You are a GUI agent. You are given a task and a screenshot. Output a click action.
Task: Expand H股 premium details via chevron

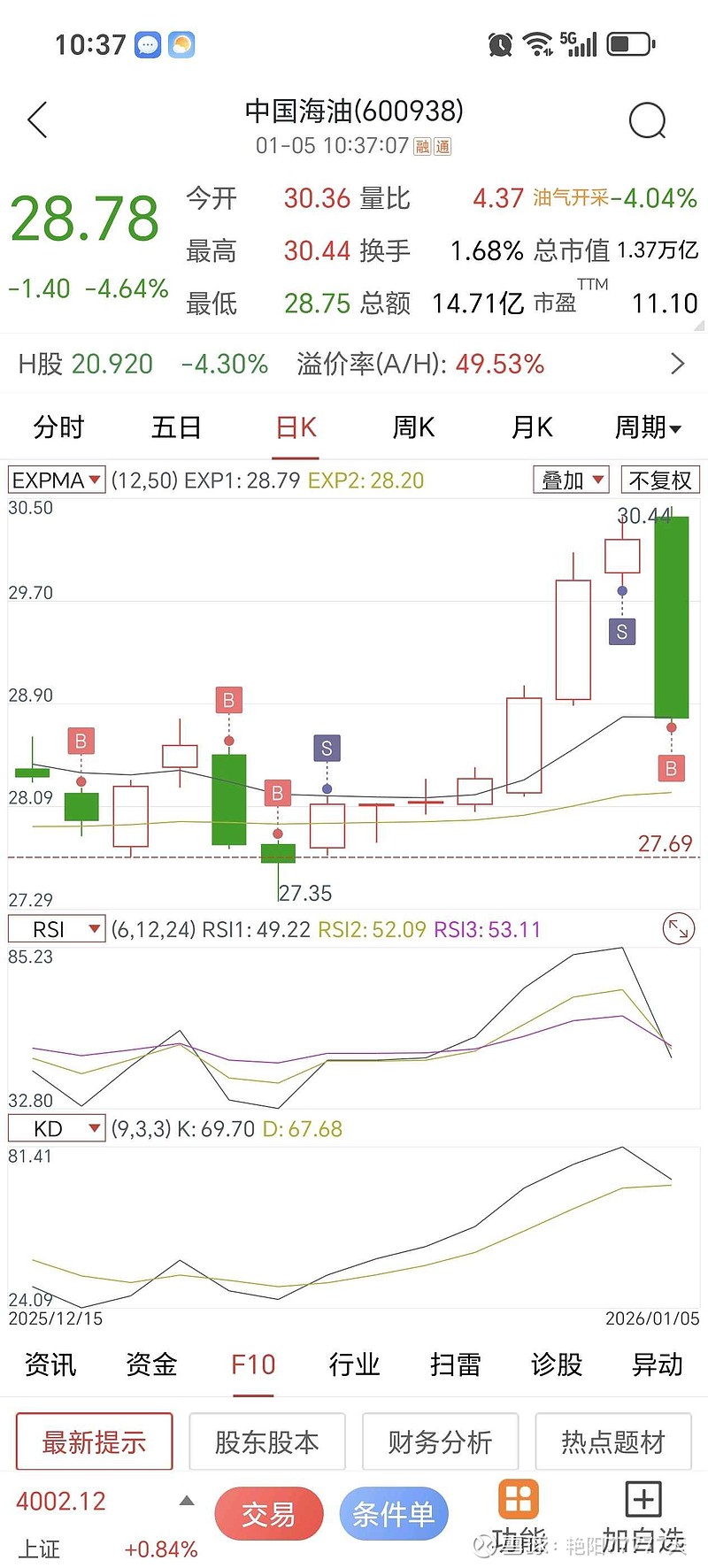[678, 364]
